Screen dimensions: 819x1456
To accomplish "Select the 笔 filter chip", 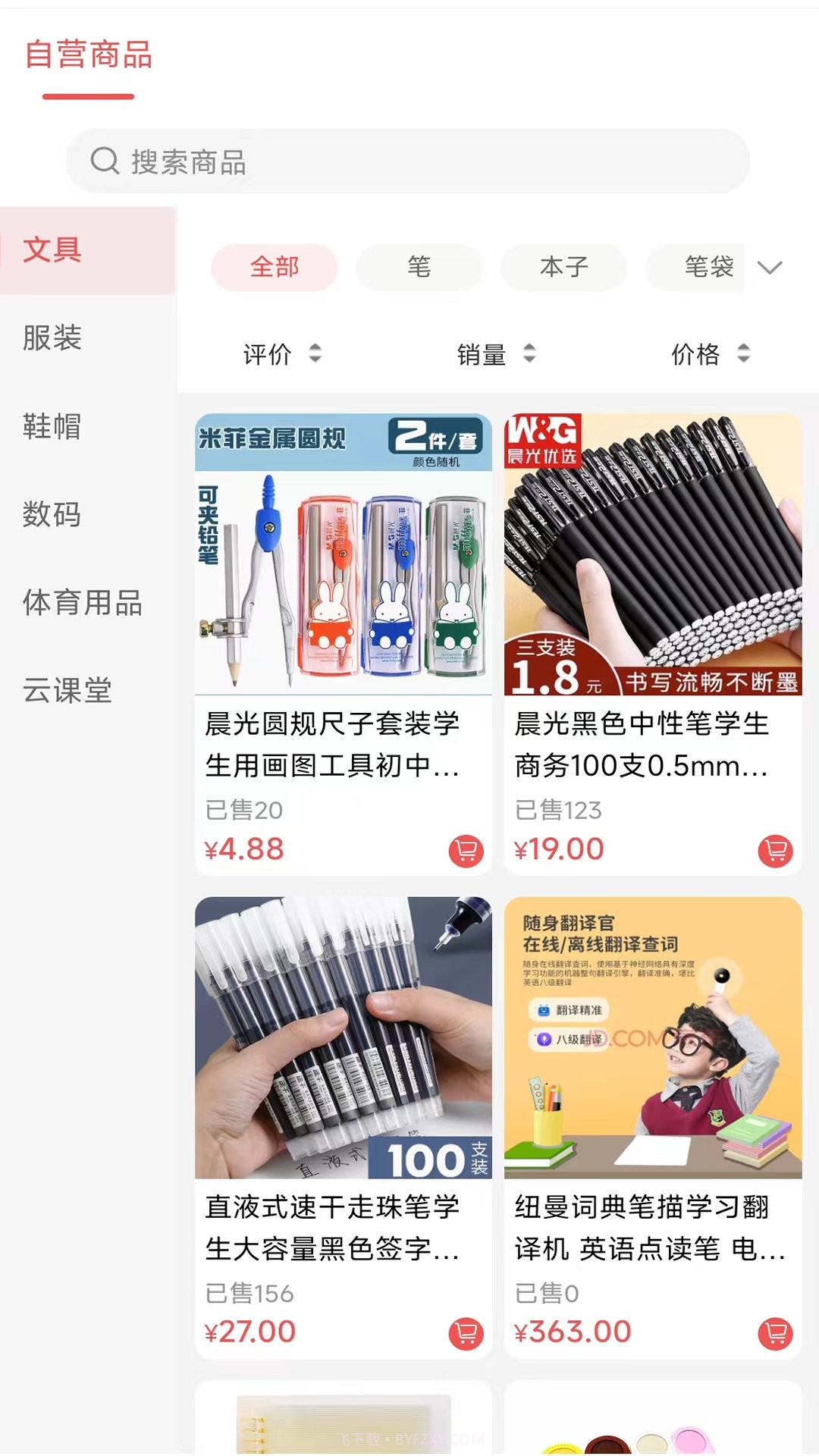I will coord(418,268).
